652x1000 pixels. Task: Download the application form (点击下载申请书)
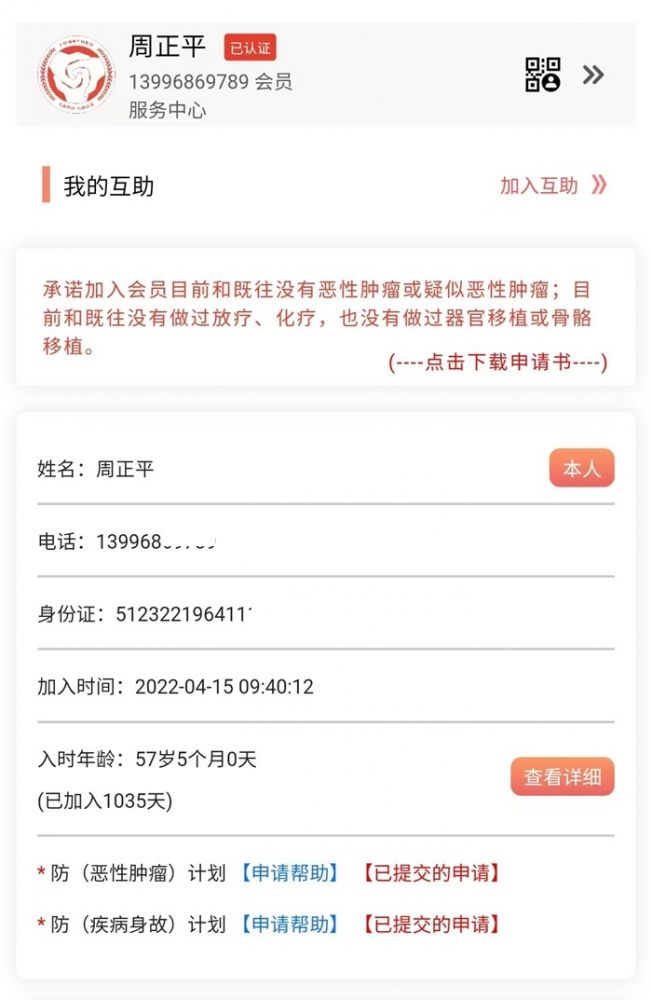click(x=497, y=363)
